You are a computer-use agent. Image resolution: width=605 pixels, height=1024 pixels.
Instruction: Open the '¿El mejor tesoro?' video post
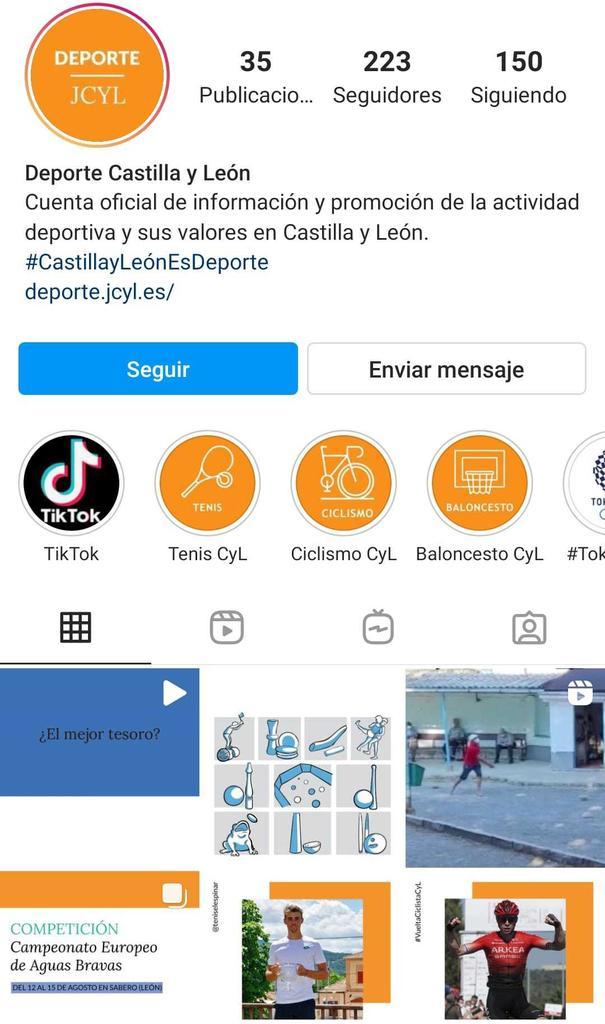click(x=99, y=767)
